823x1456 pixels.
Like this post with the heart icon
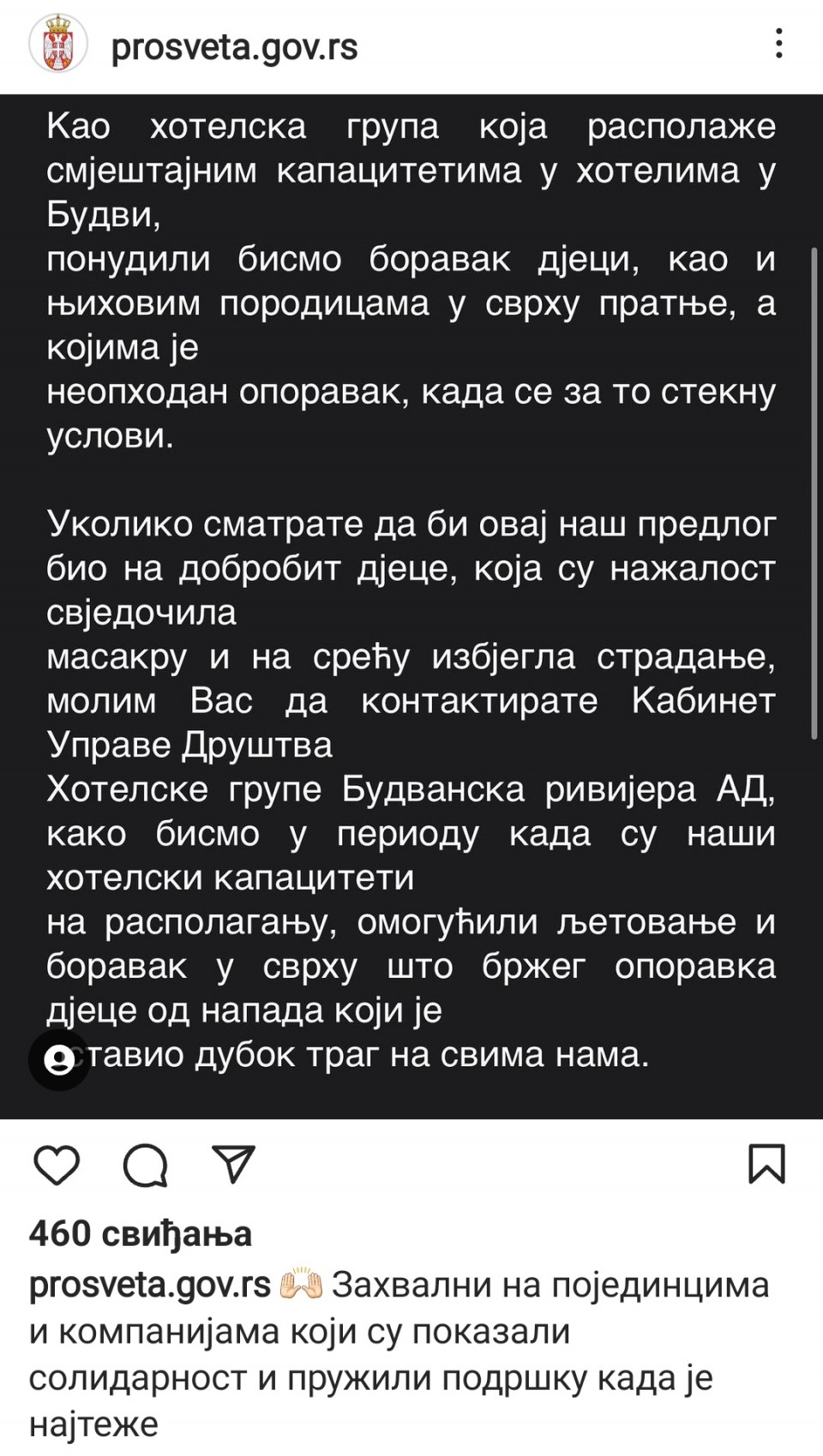(x=57, y=1165)
